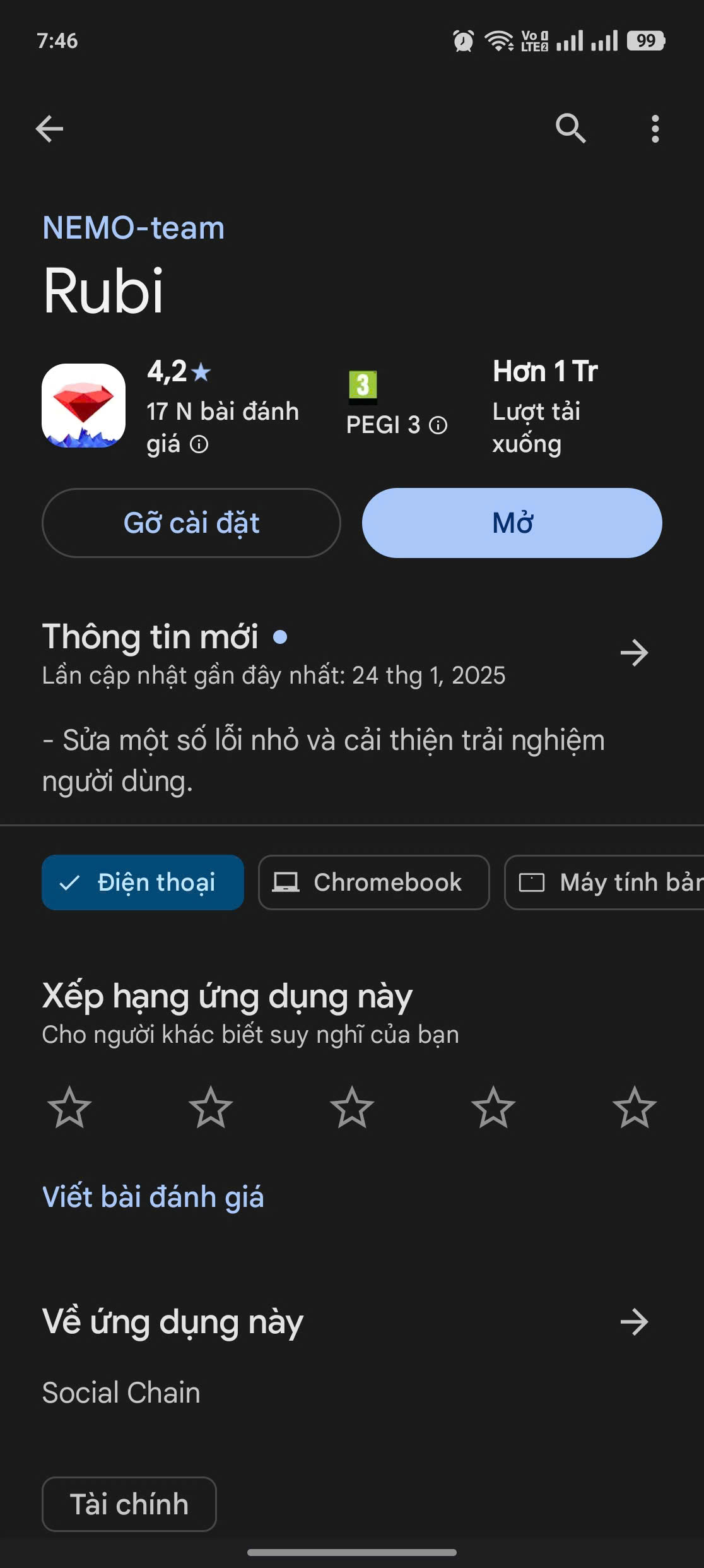Tap Viết bài đánh giá link
Viewport: 704px width, 1568px height.
tap(153, 1197)
